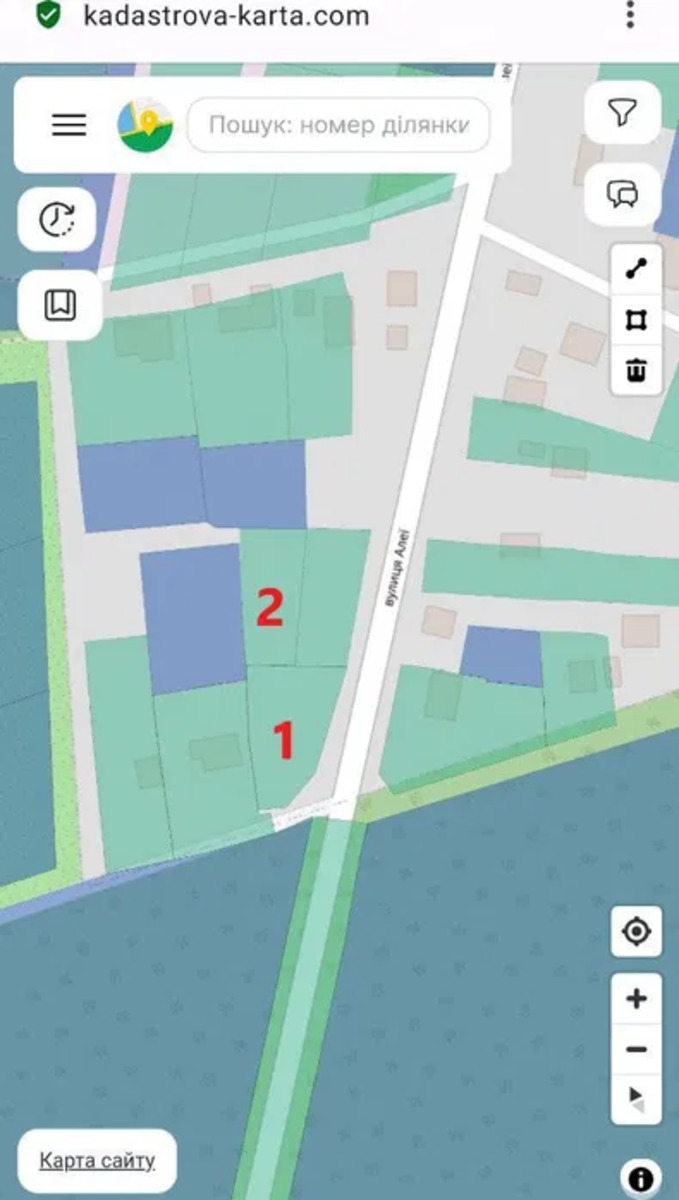The width and height of the screenshot is (679, 1200).
Task: Reset the map compass orientation
Action: (636, 1097)
